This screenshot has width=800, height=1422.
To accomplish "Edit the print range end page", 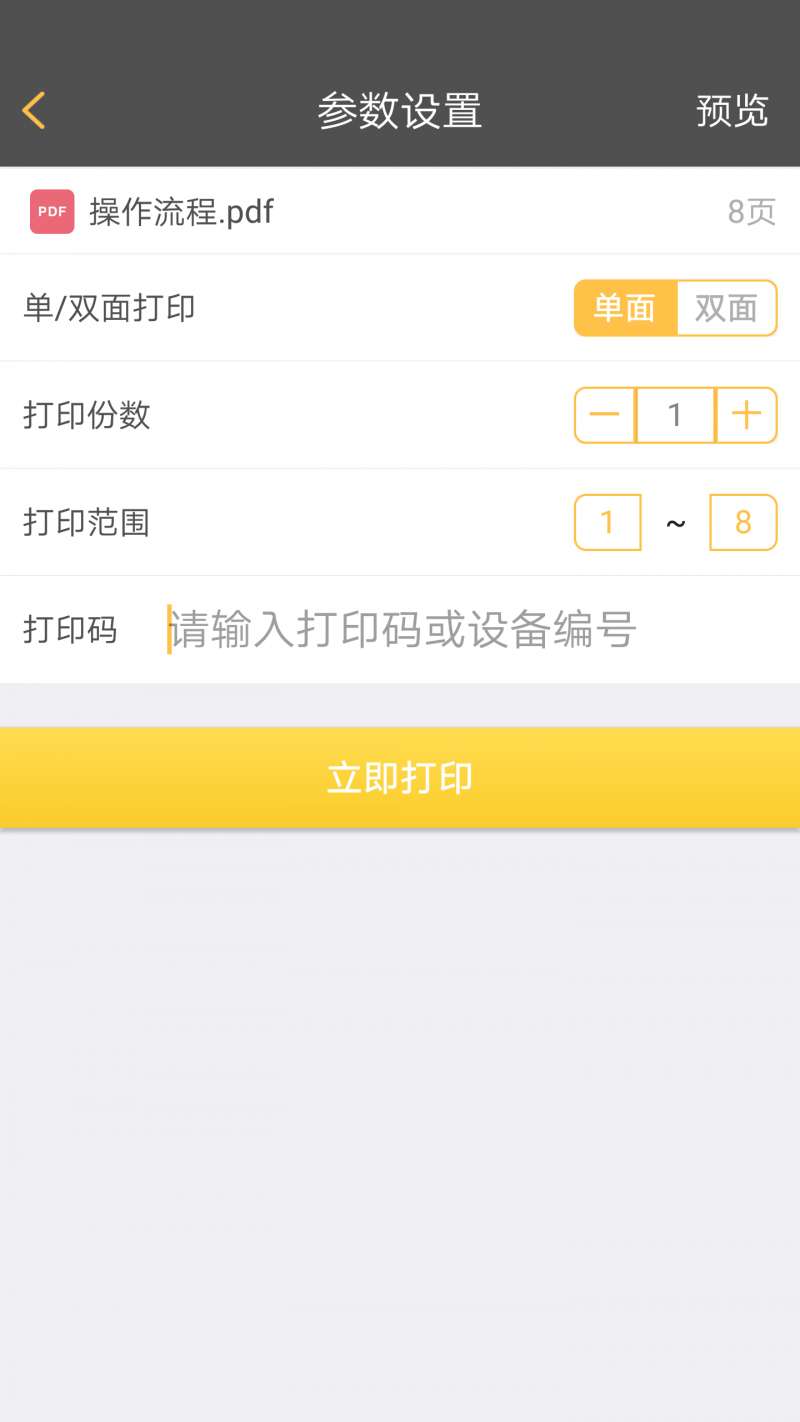I will [x=743, y=522].
